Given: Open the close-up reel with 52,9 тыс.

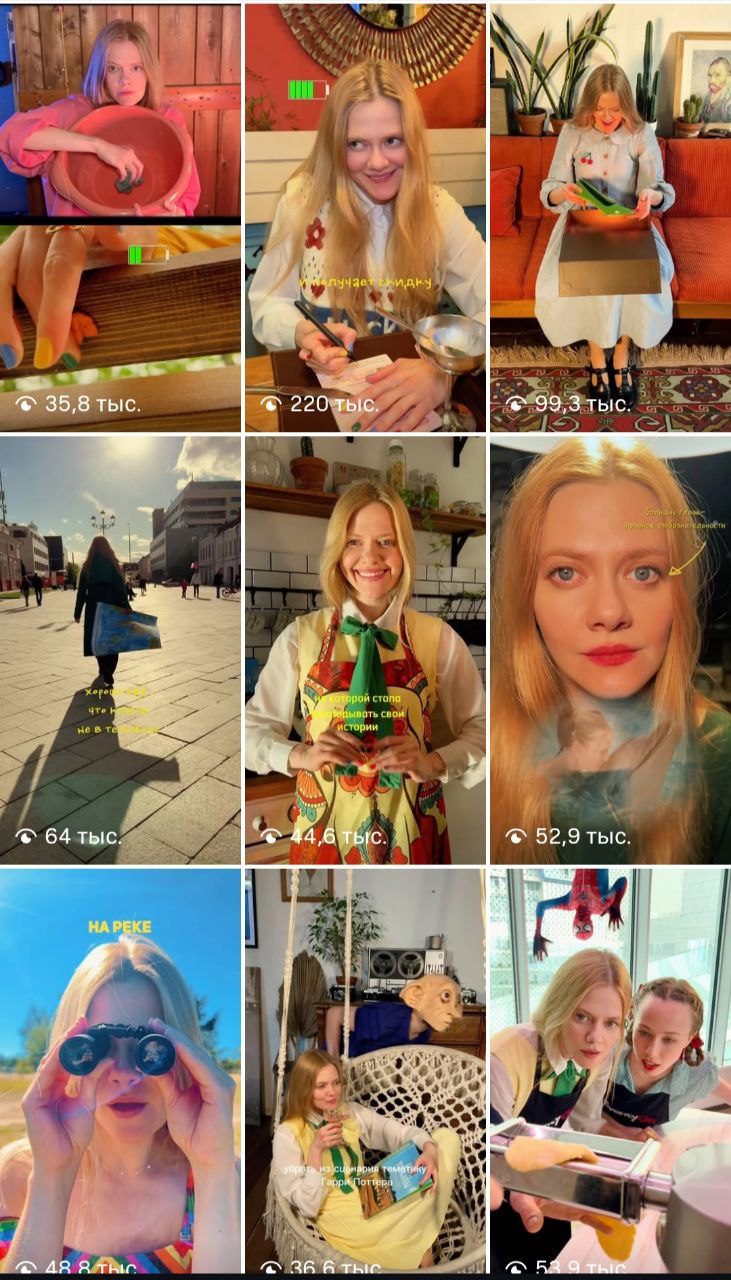Looking at the screenshot, I should [x=610, y=650].
